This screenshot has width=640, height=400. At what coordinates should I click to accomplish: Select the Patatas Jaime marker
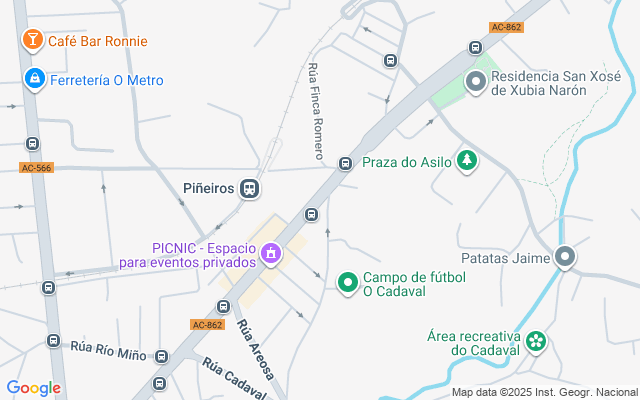(x=565, y=257)
